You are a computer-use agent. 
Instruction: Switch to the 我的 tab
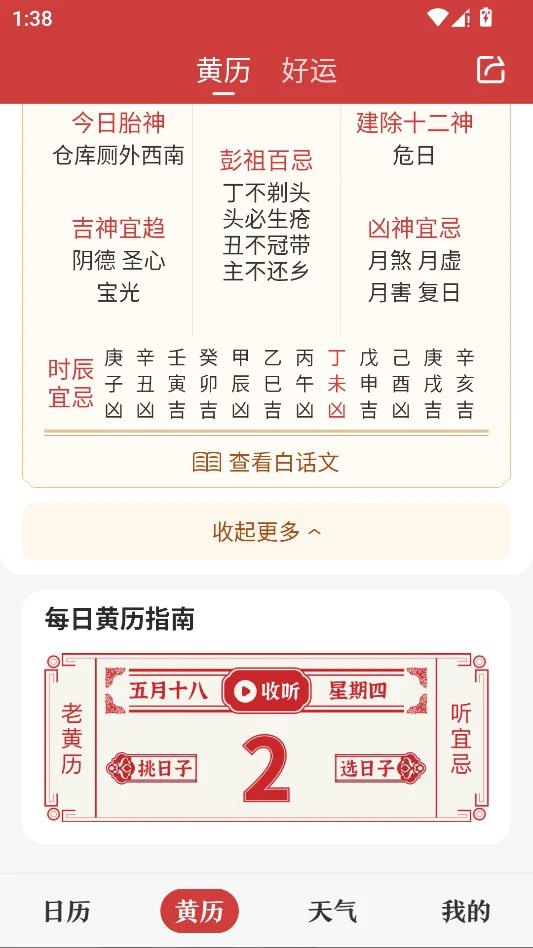point(465,911)
